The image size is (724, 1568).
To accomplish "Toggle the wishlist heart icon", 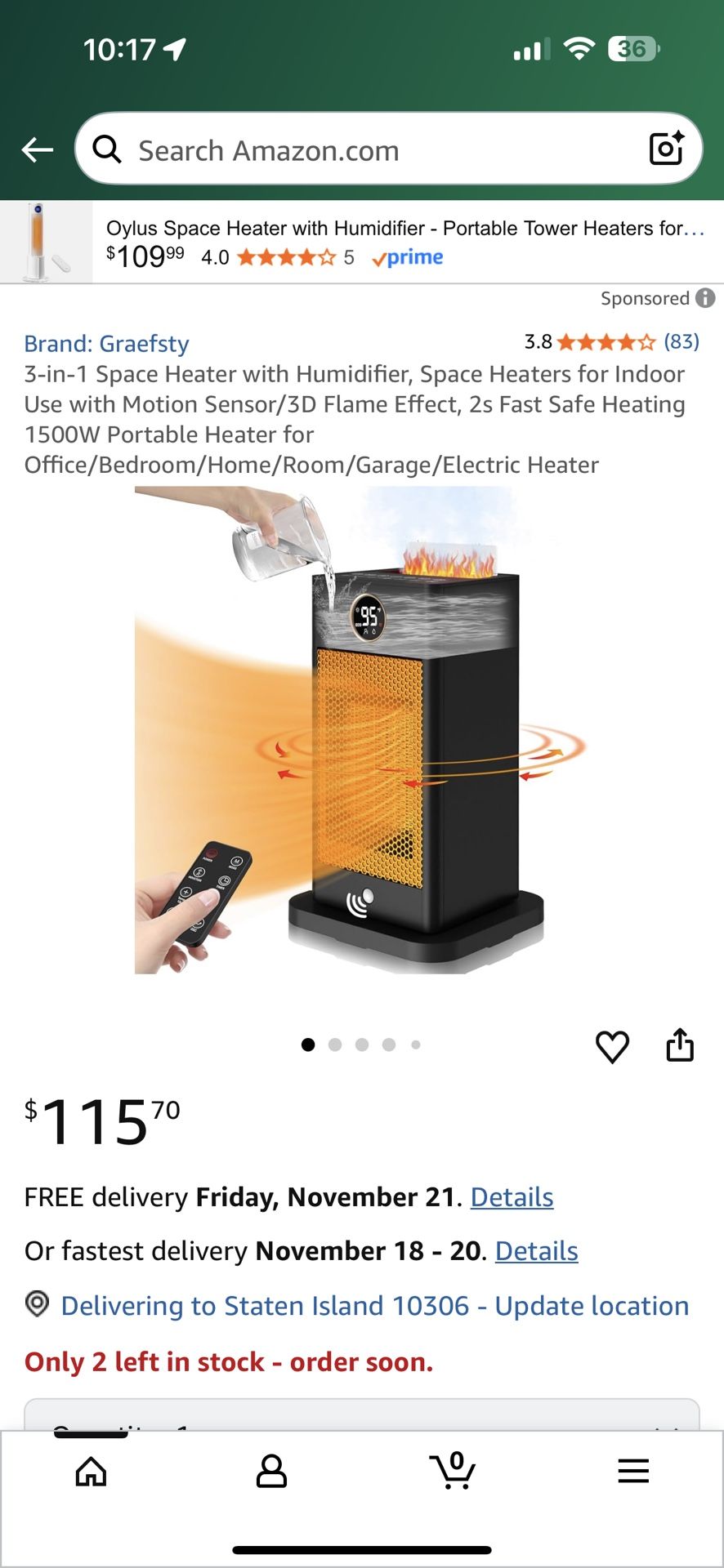I will [614, 1045].
